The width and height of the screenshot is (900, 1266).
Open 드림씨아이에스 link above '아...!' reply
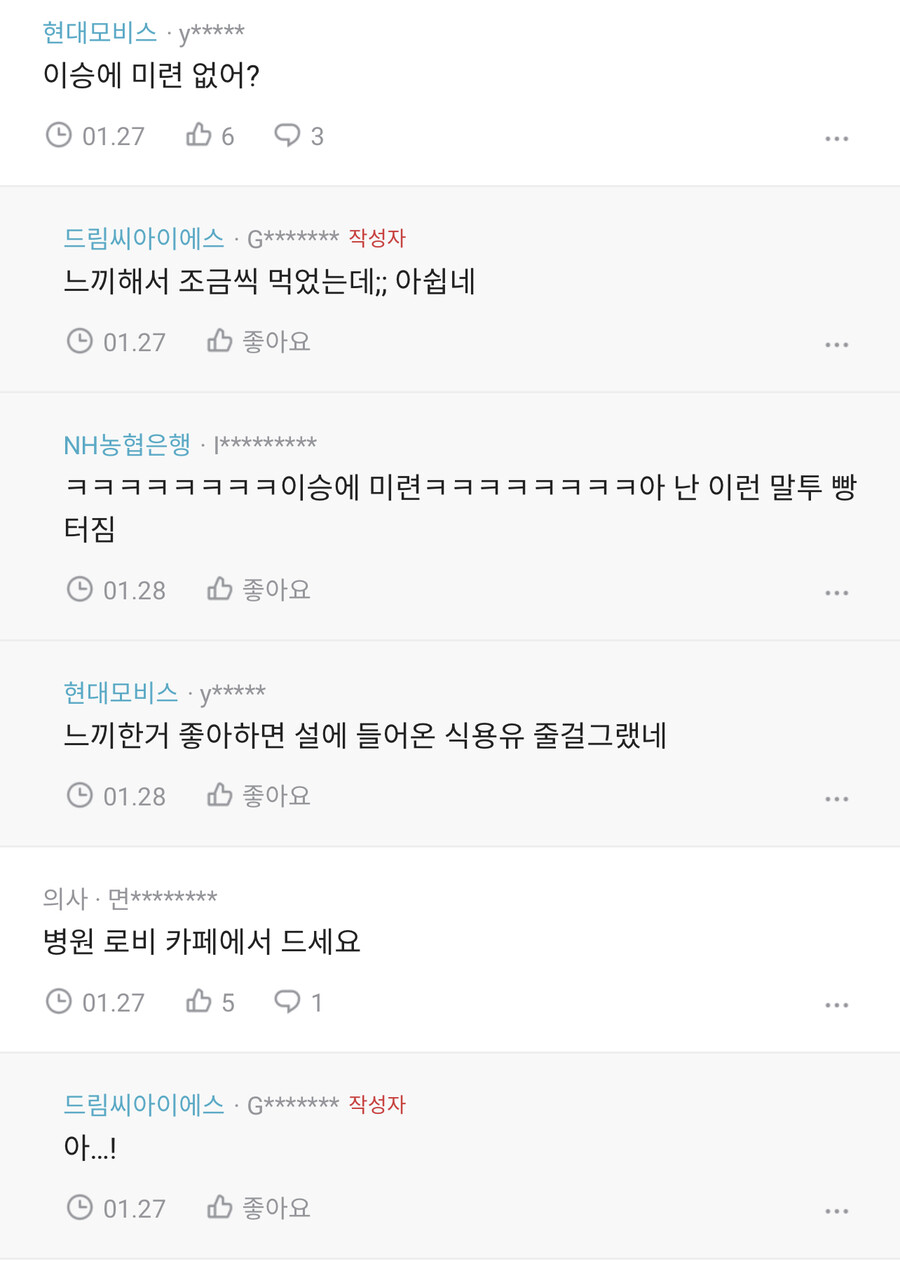coord(144,1105)
